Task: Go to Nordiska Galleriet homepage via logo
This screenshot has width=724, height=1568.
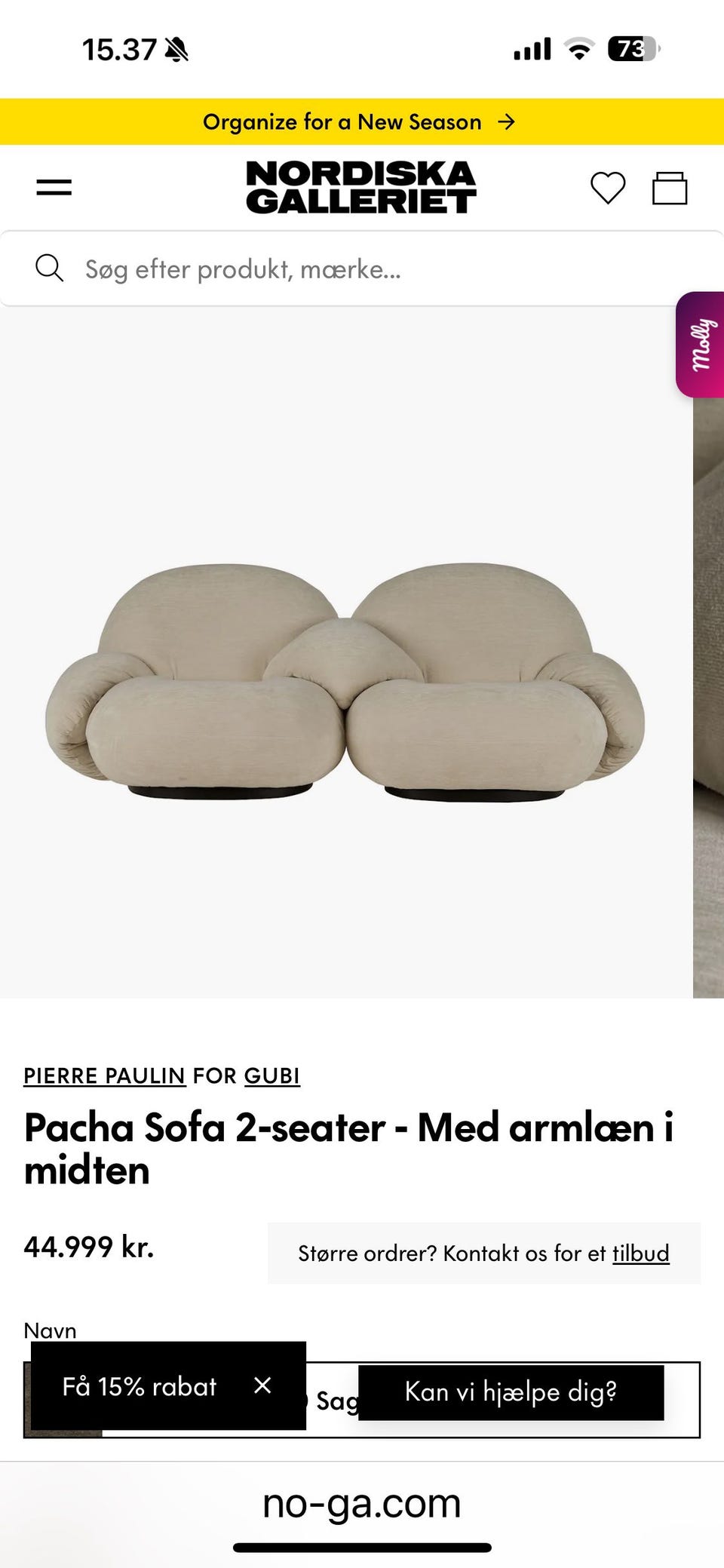Action: tap(361, 187)
